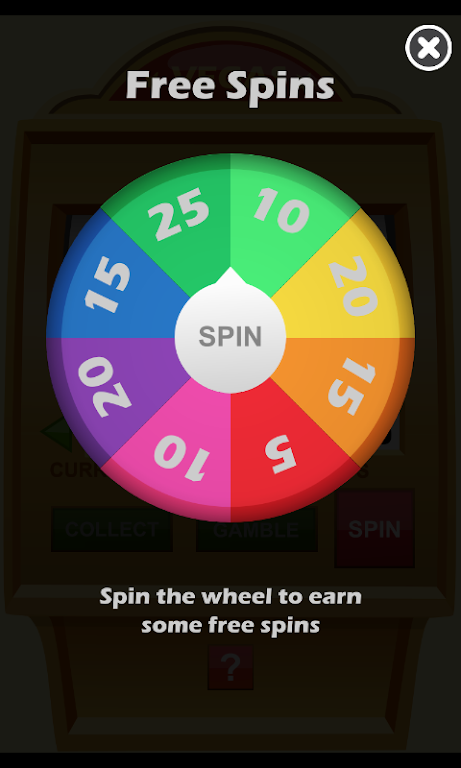Close the Free Spins dialog
The height and width of the screenshot is (768, 461).
[429, 48]
